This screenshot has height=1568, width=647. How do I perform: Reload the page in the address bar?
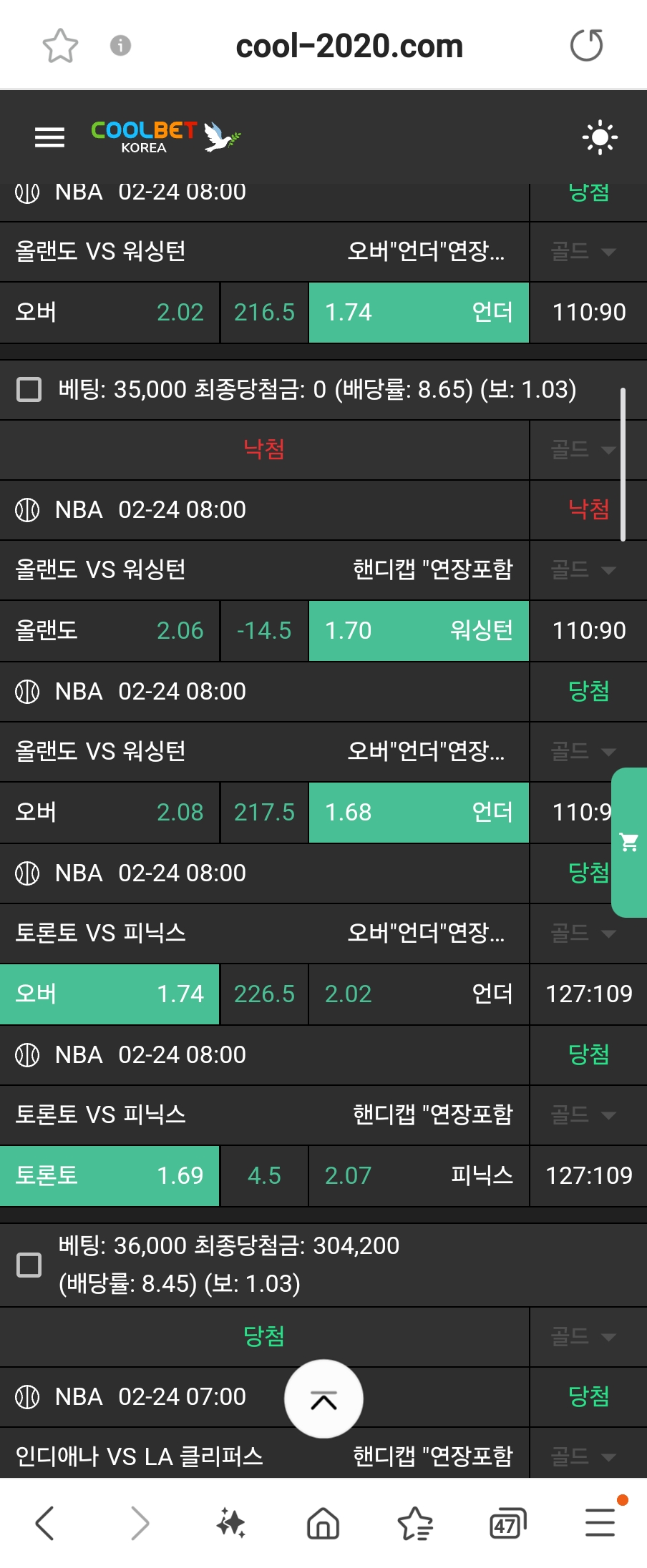[x=586, y=46]
